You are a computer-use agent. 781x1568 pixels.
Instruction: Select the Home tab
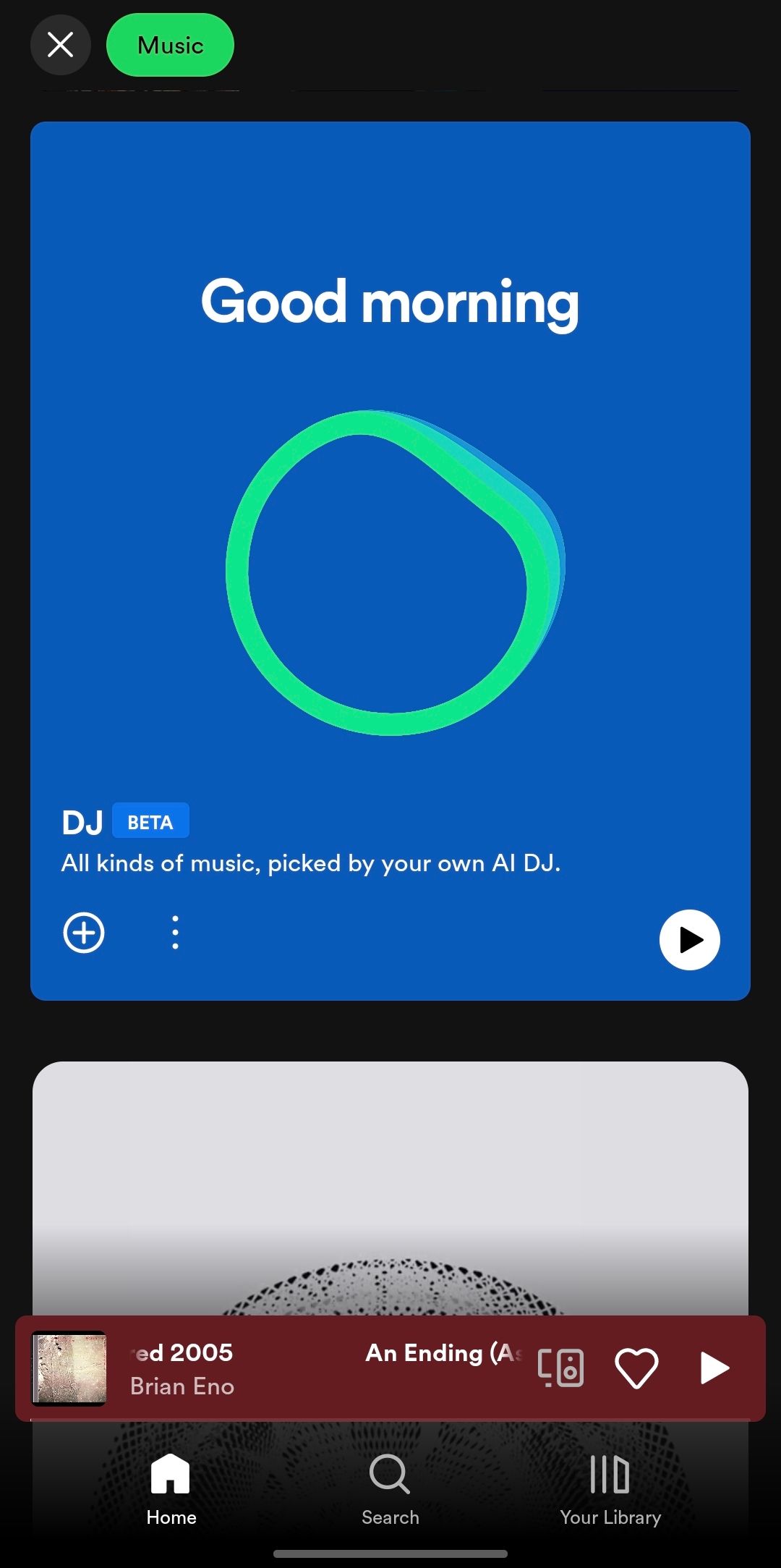[x=171, y=1491]
